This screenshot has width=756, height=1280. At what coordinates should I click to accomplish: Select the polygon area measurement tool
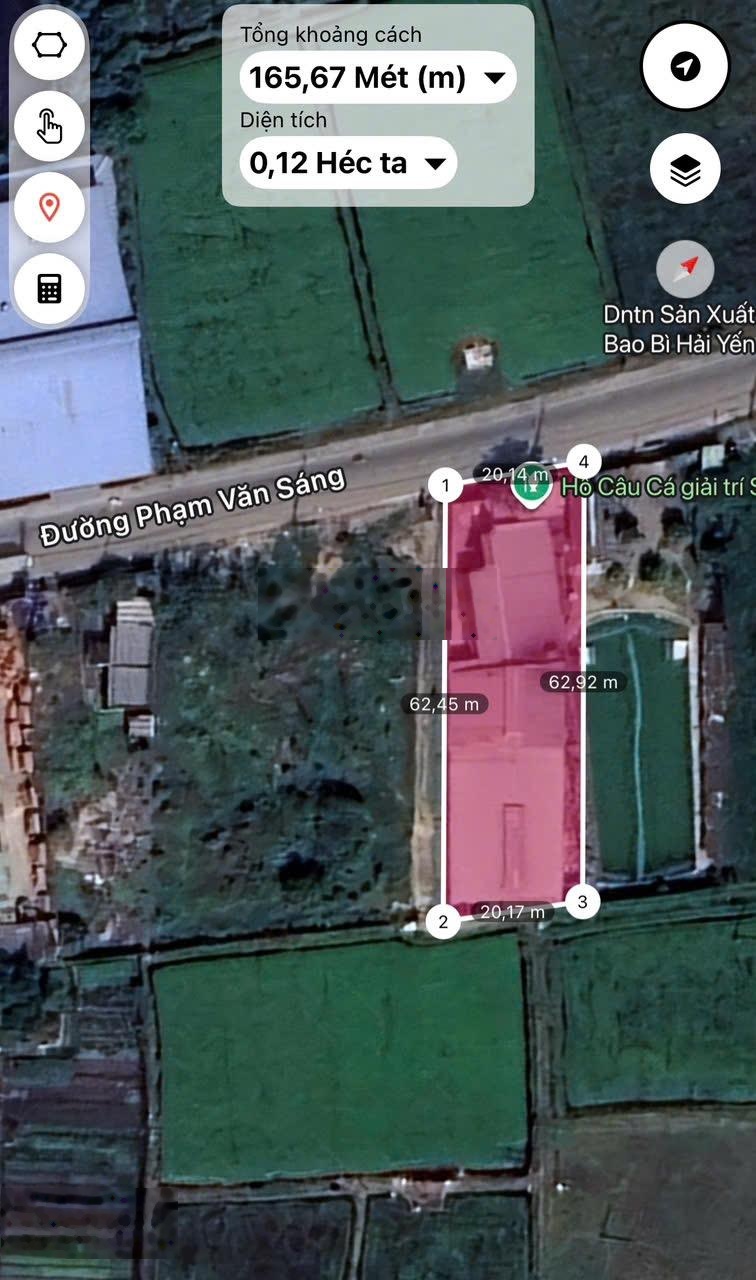click(x=49, y=46)
